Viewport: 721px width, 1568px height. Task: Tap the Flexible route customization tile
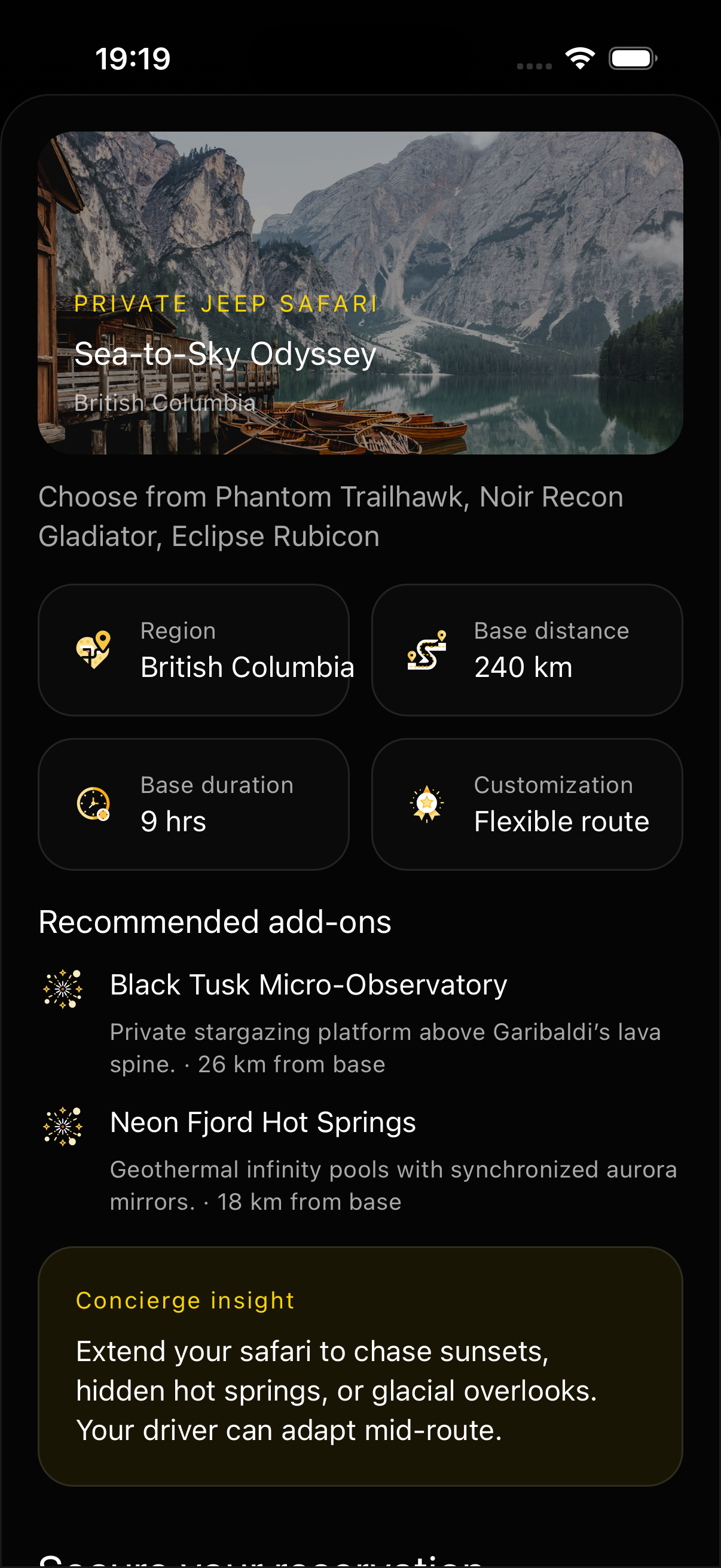[527, 804]
